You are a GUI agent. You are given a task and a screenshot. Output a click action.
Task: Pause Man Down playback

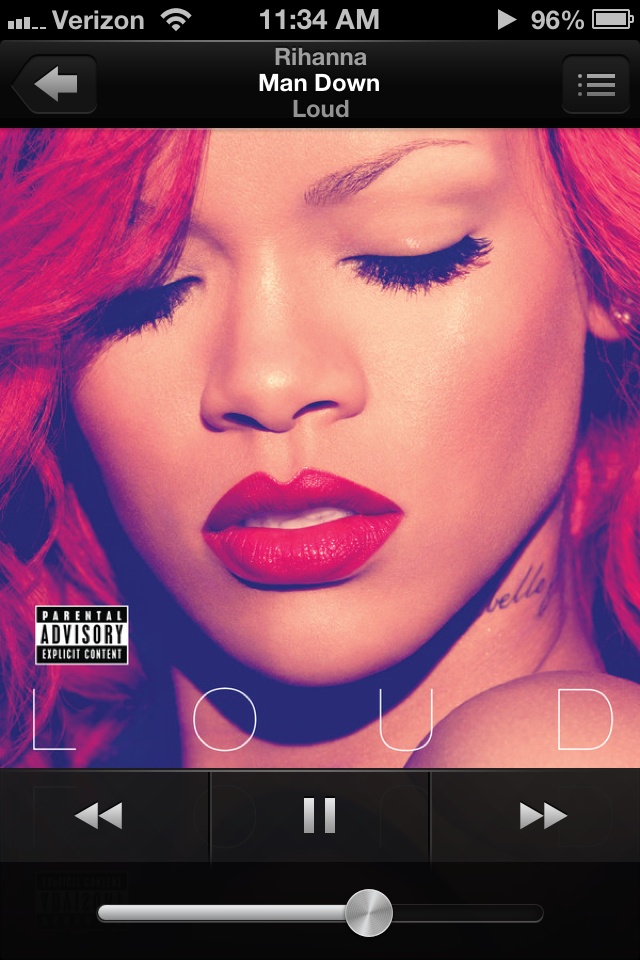pyautogui.click(x=320, y=816)
